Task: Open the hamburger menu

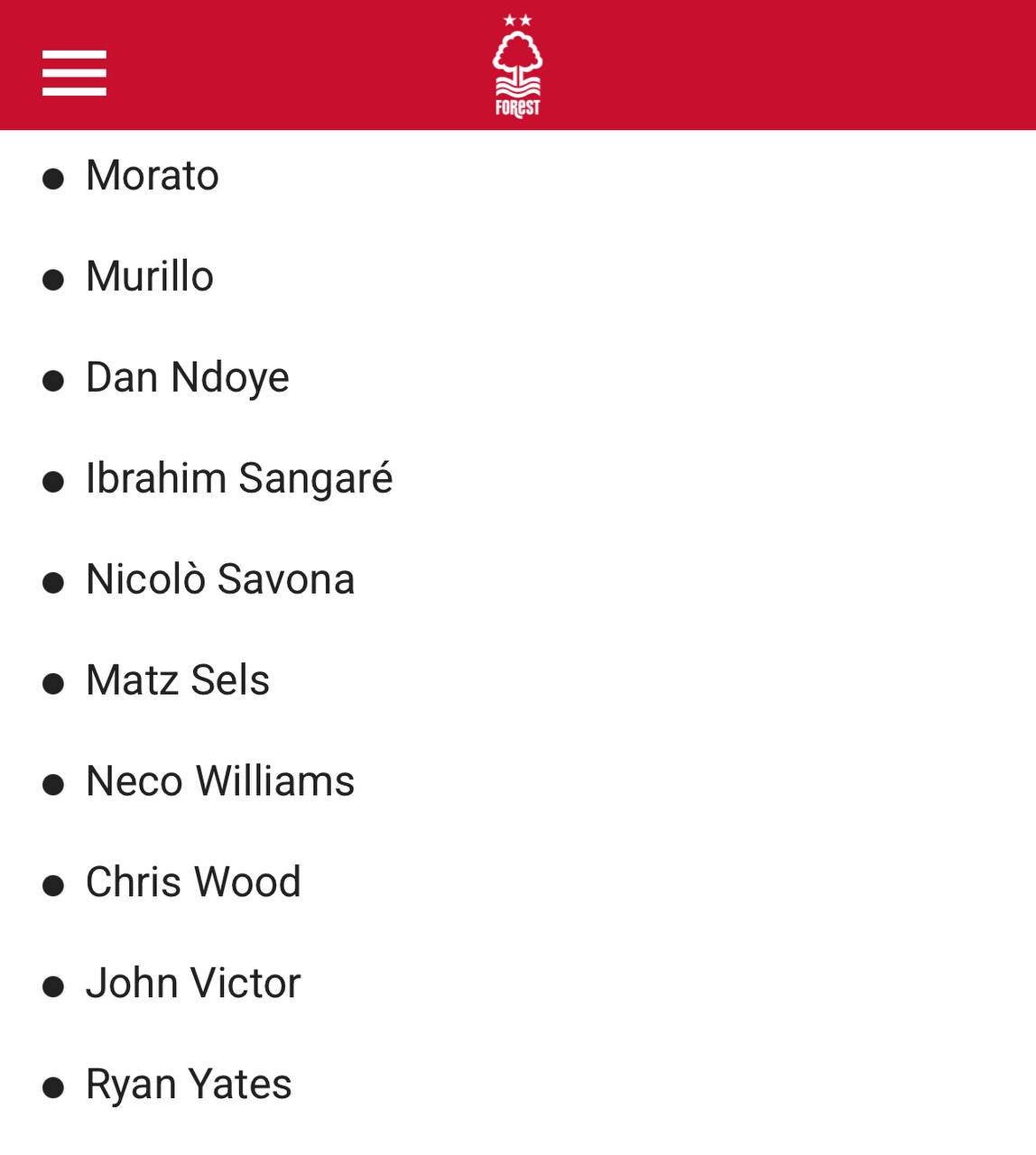Action: coord(74,73)
